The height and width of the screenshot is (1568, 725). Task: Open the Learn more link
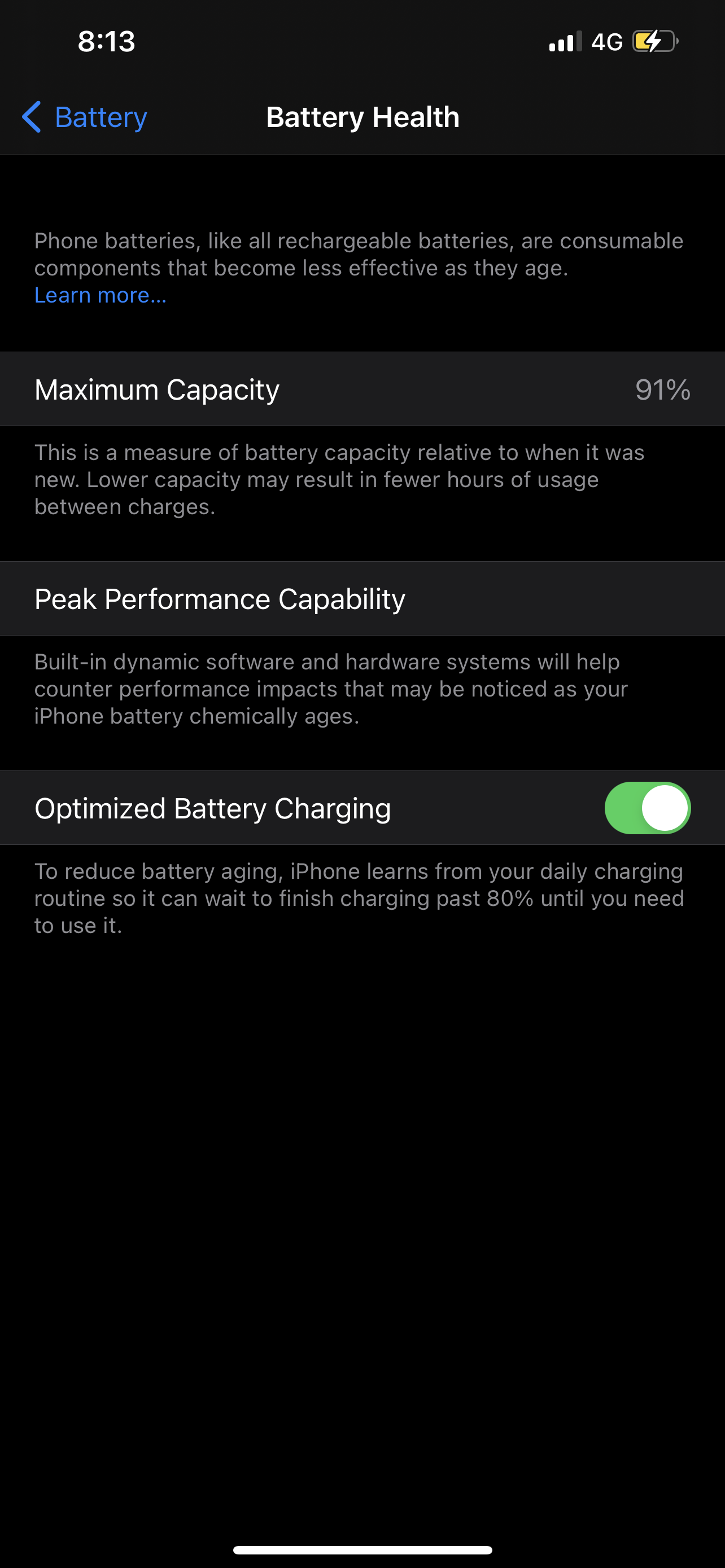tap(99, 295)
